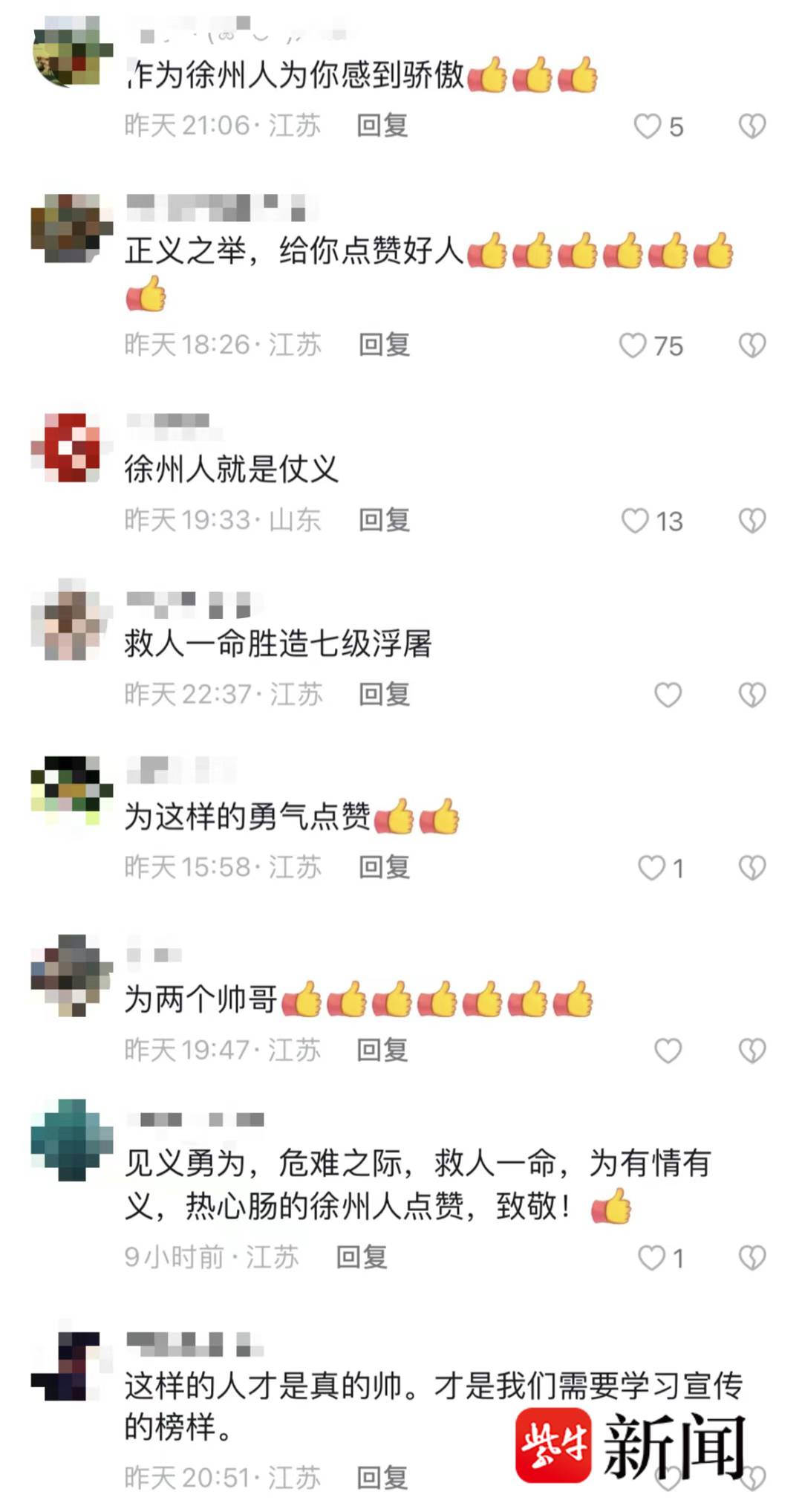Dislike the comment '为两个帅哥'
Screen dimensions: 802x1512
[752, 1051]
